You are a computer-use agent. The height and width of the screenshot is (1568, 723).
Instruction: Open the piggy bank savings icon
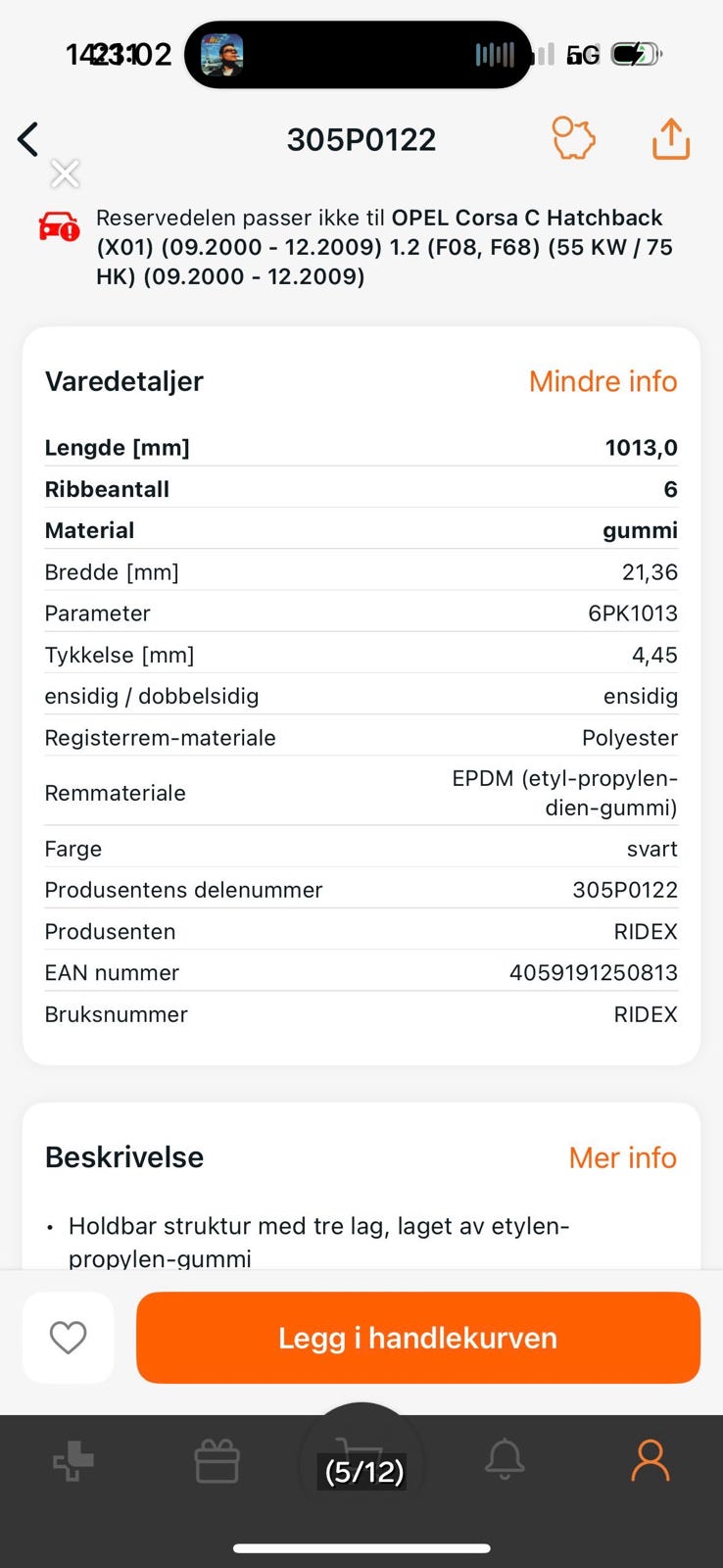pyautogui.click(x=573, y=139)
